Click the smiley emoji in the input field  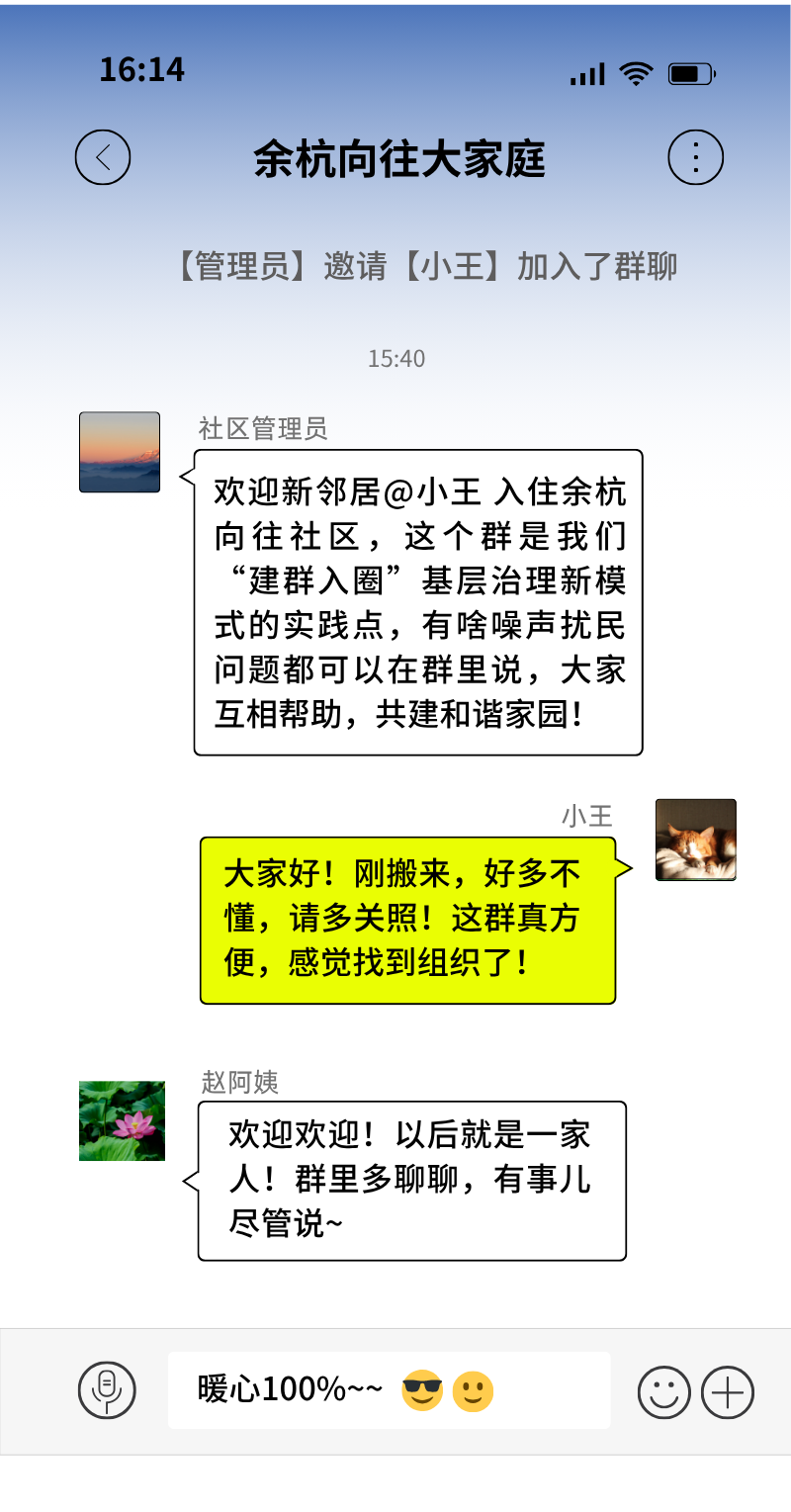coord(473,1391)
